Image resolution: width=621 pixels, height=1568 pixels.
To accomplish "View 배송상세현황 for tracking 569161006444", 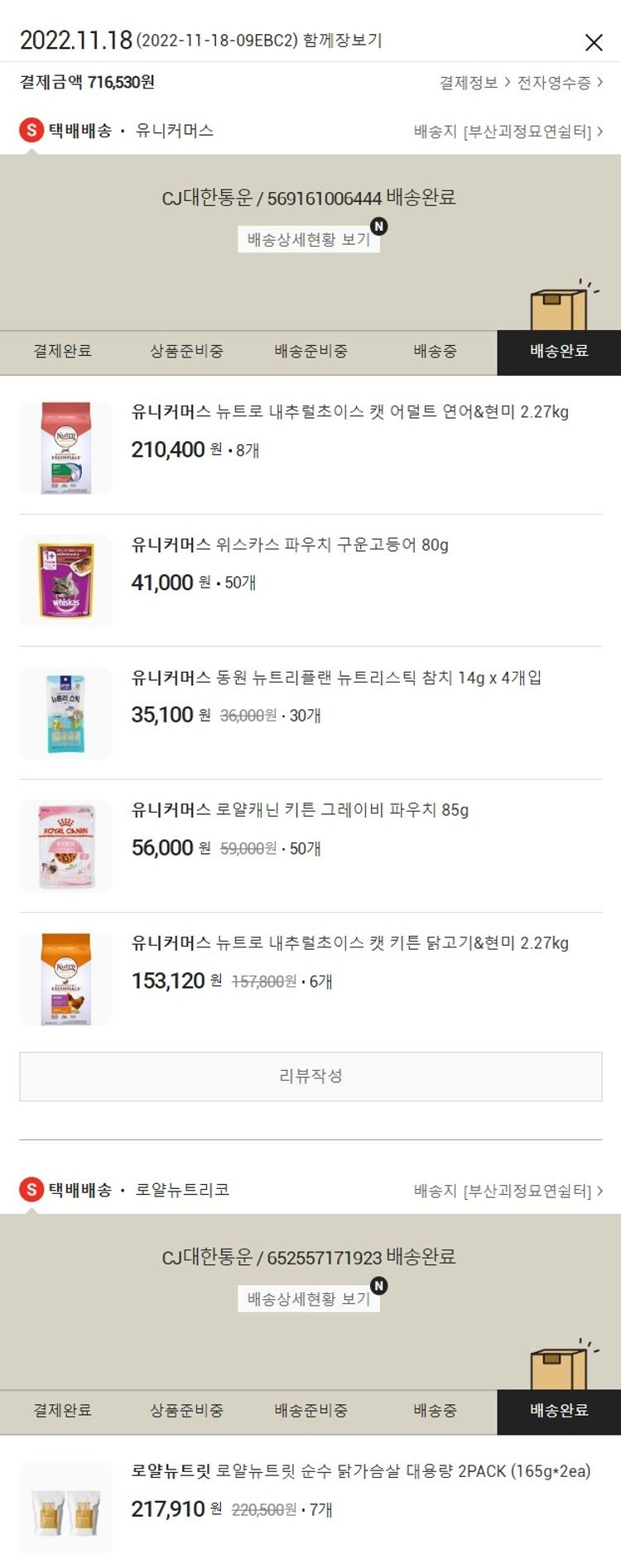I will coord(309,240).
